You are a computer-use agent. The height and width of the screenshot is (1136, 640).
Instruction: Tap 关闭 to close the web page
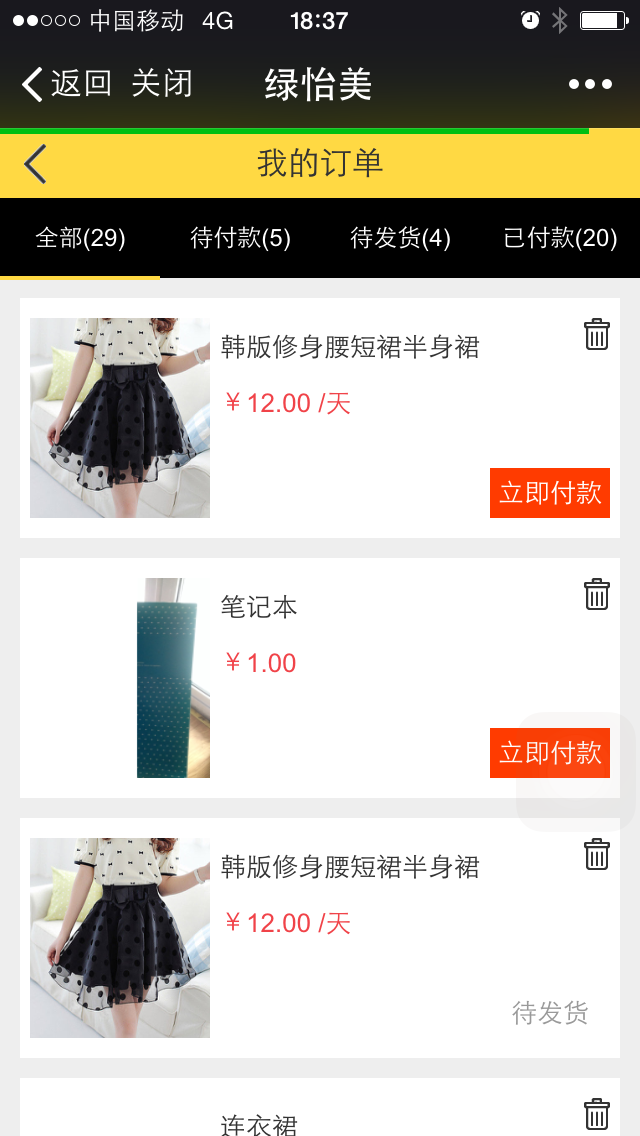tap(162, 84)
